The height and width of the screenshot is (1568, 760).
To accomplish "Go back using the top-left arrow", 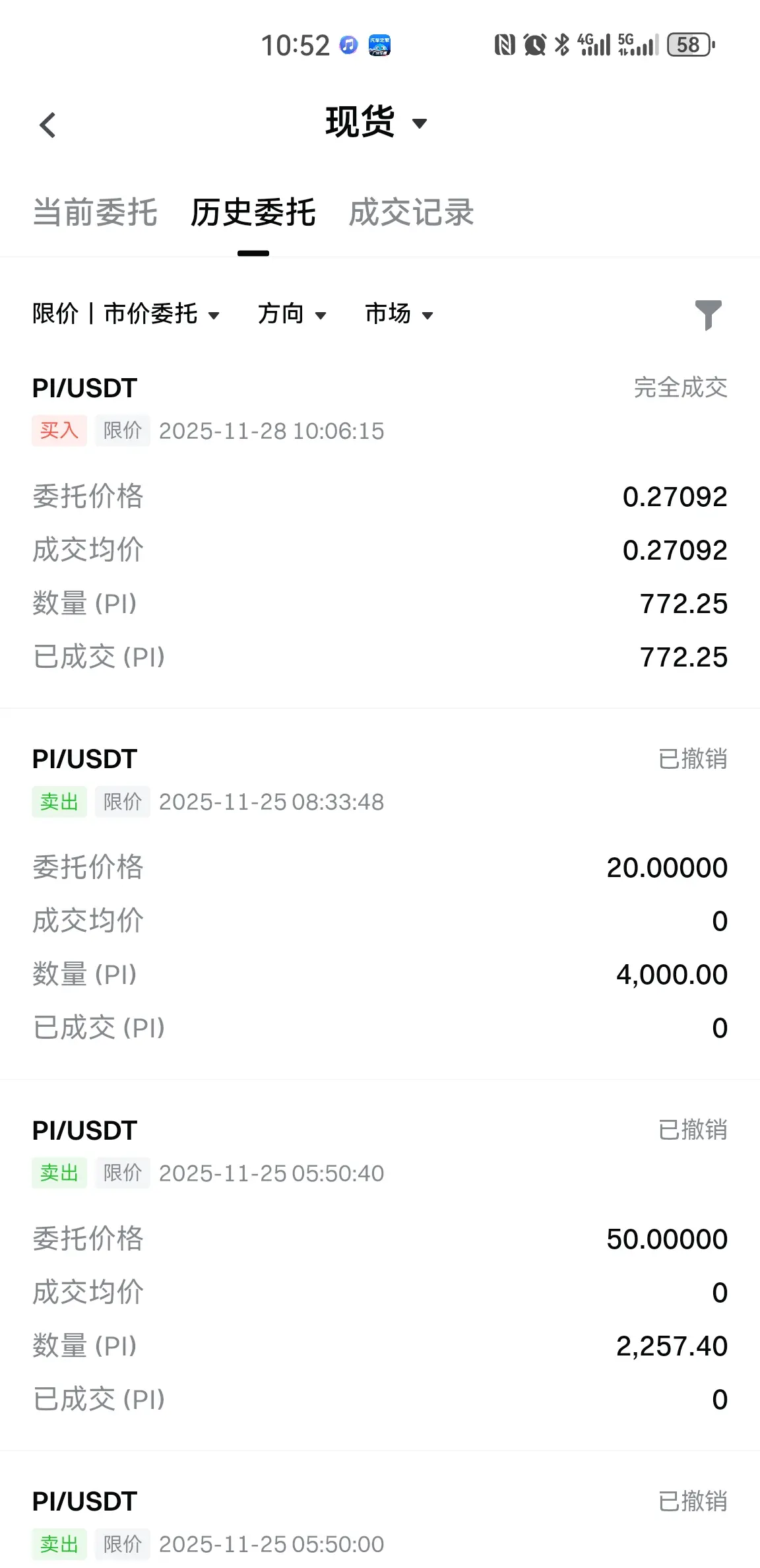I will coord(47,125).
